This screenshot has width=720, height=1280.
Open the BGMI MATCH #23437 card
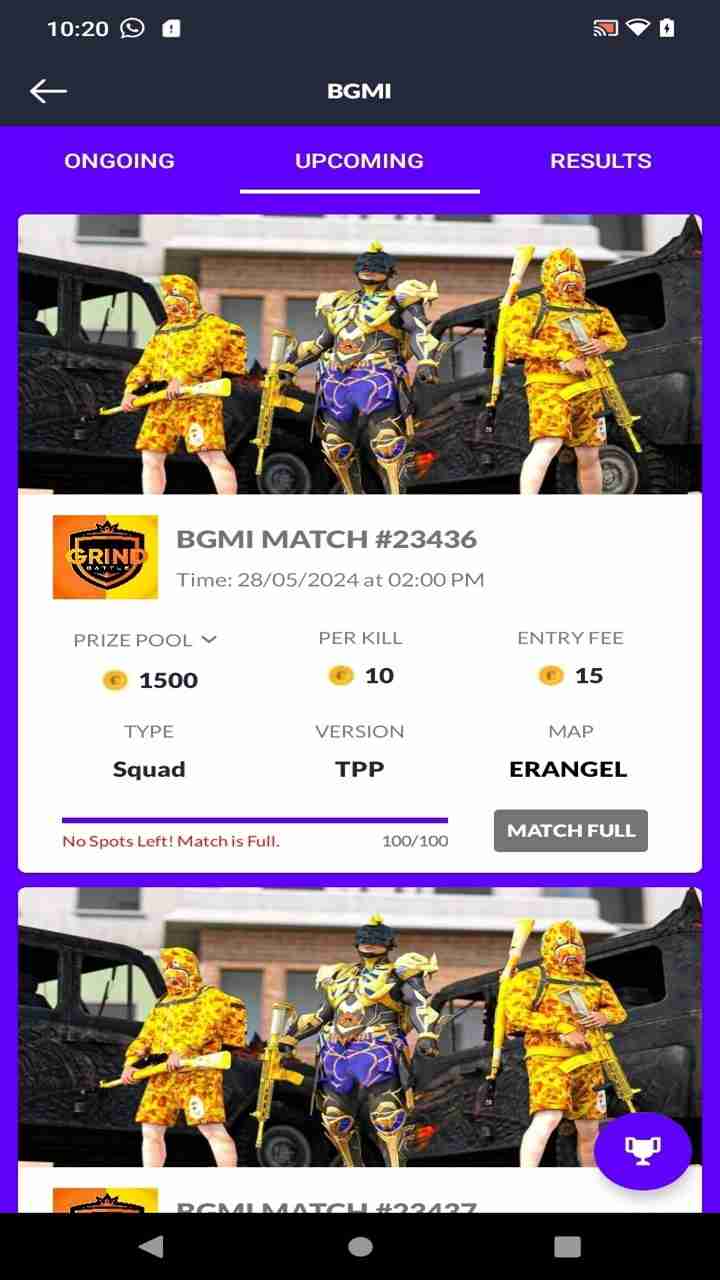(x=326, y=1204)
